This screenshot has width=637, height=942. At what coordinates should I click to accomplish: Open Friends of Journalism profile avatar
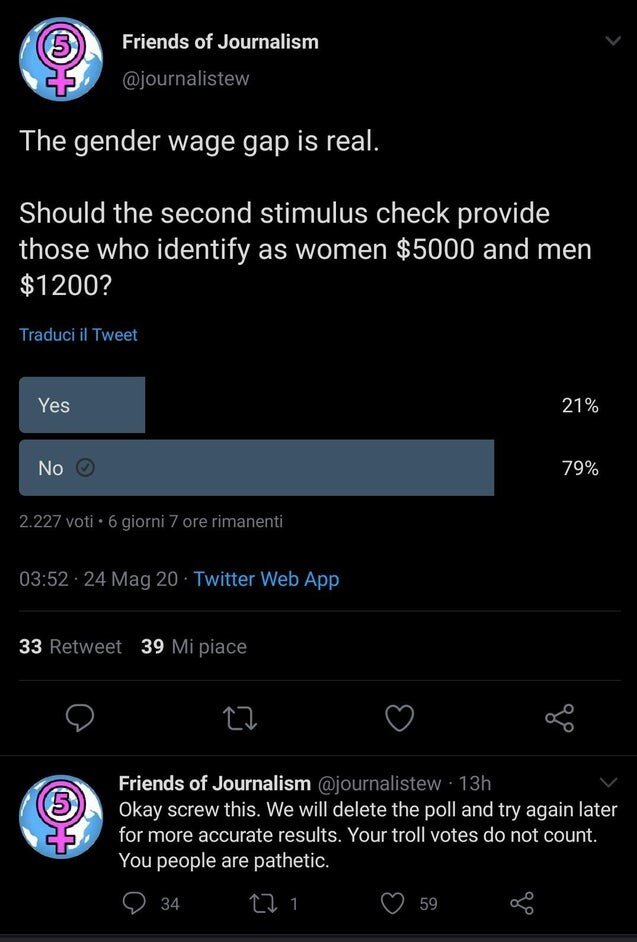(x=61, y=58)
